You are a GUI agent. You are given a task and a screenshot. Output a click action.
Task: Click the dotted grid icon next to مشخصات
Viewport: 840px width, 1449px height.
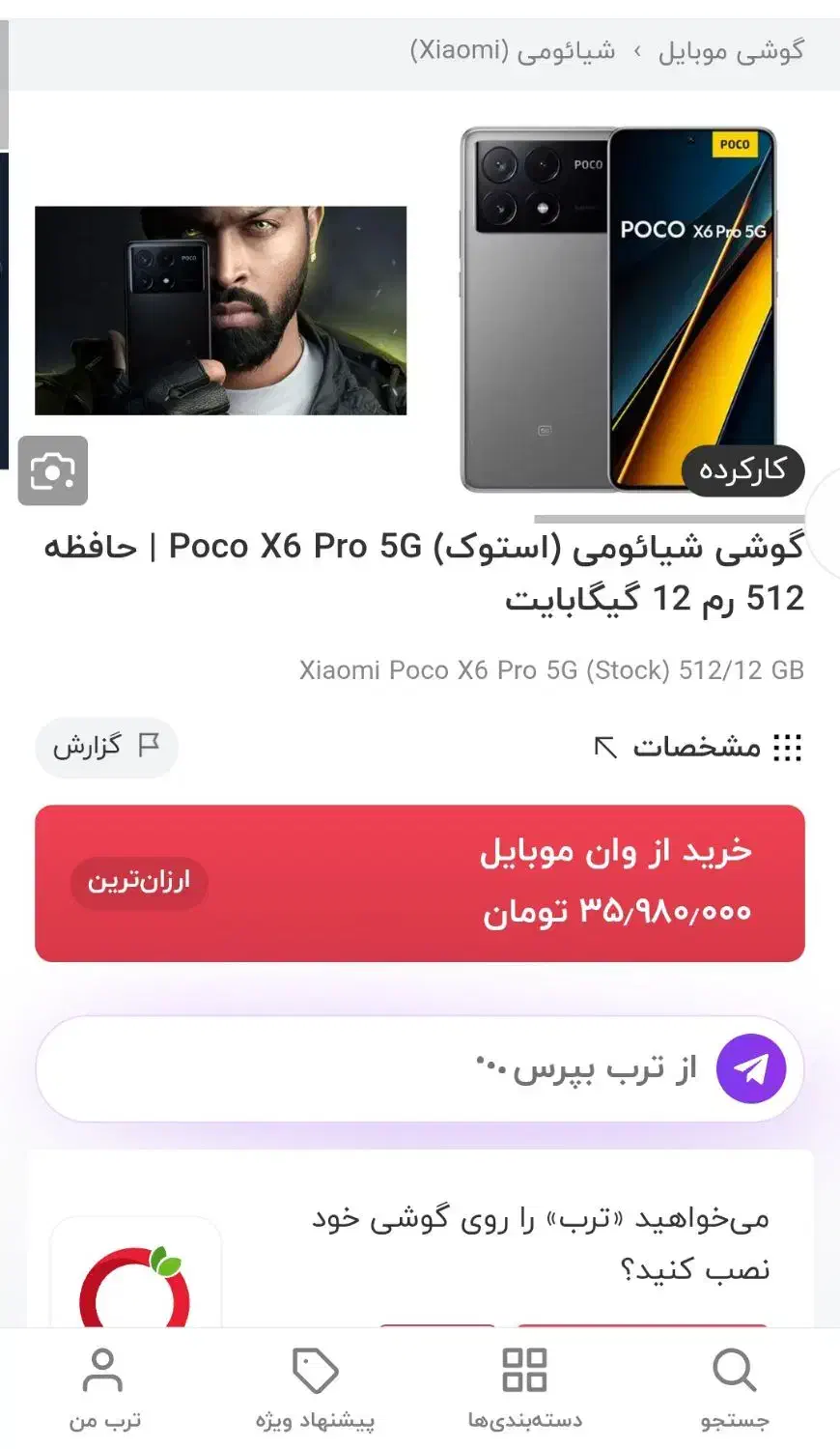tap(784, 746)
